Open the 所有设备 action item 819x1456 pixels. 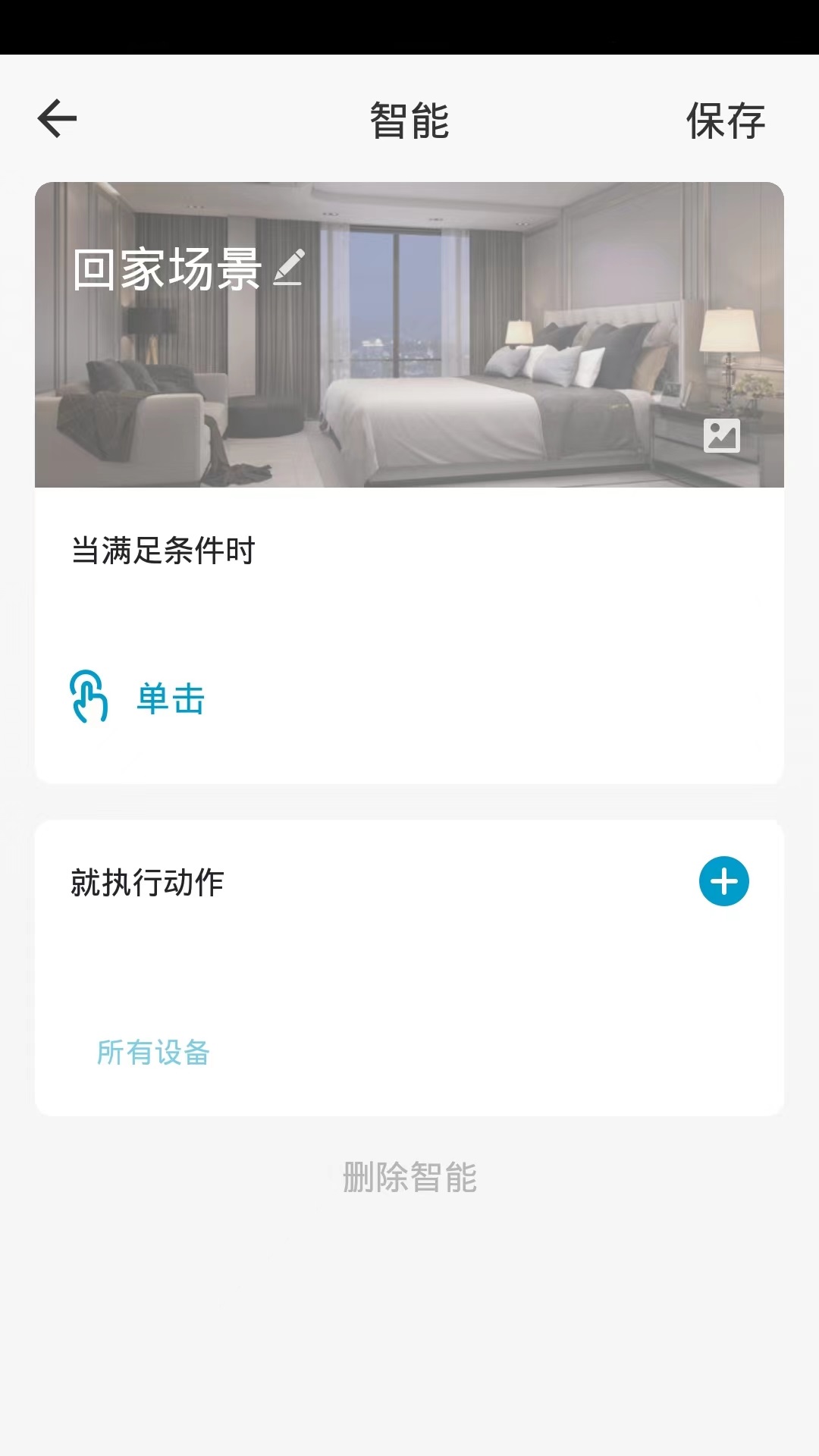[x=153, y=1053]
